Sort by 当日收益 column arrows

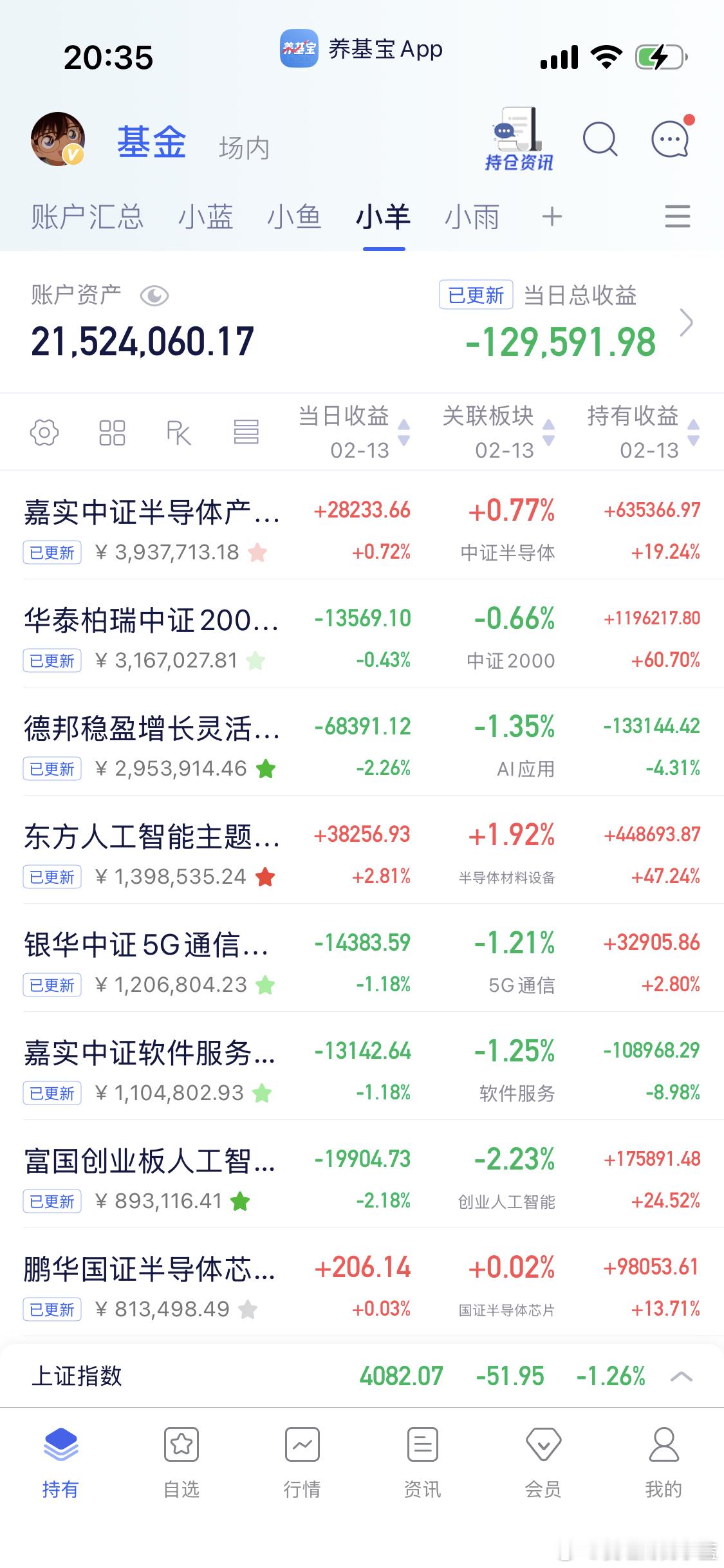(x=404, y=433)
